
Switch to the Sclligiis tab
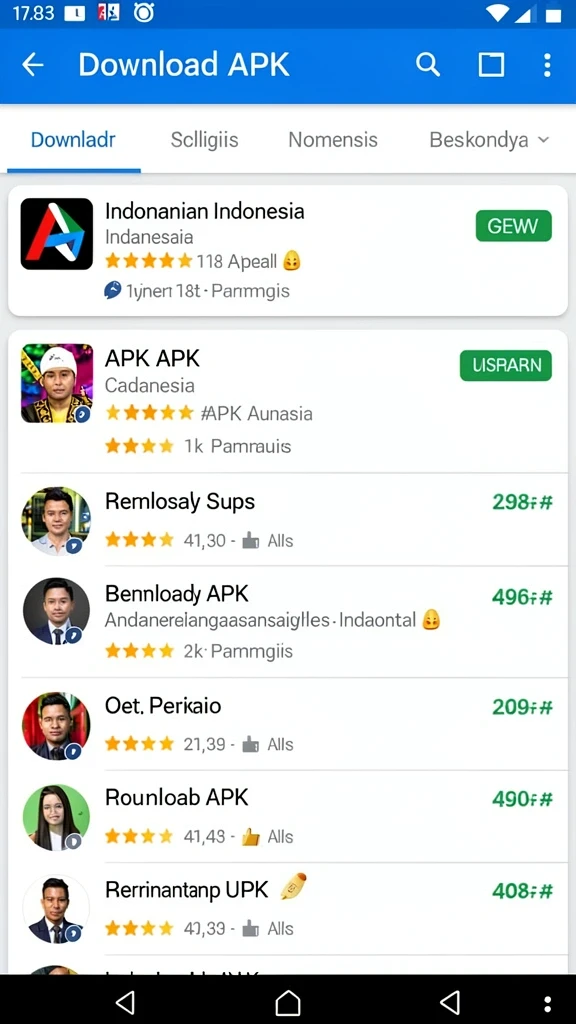(x=204, y=140)
